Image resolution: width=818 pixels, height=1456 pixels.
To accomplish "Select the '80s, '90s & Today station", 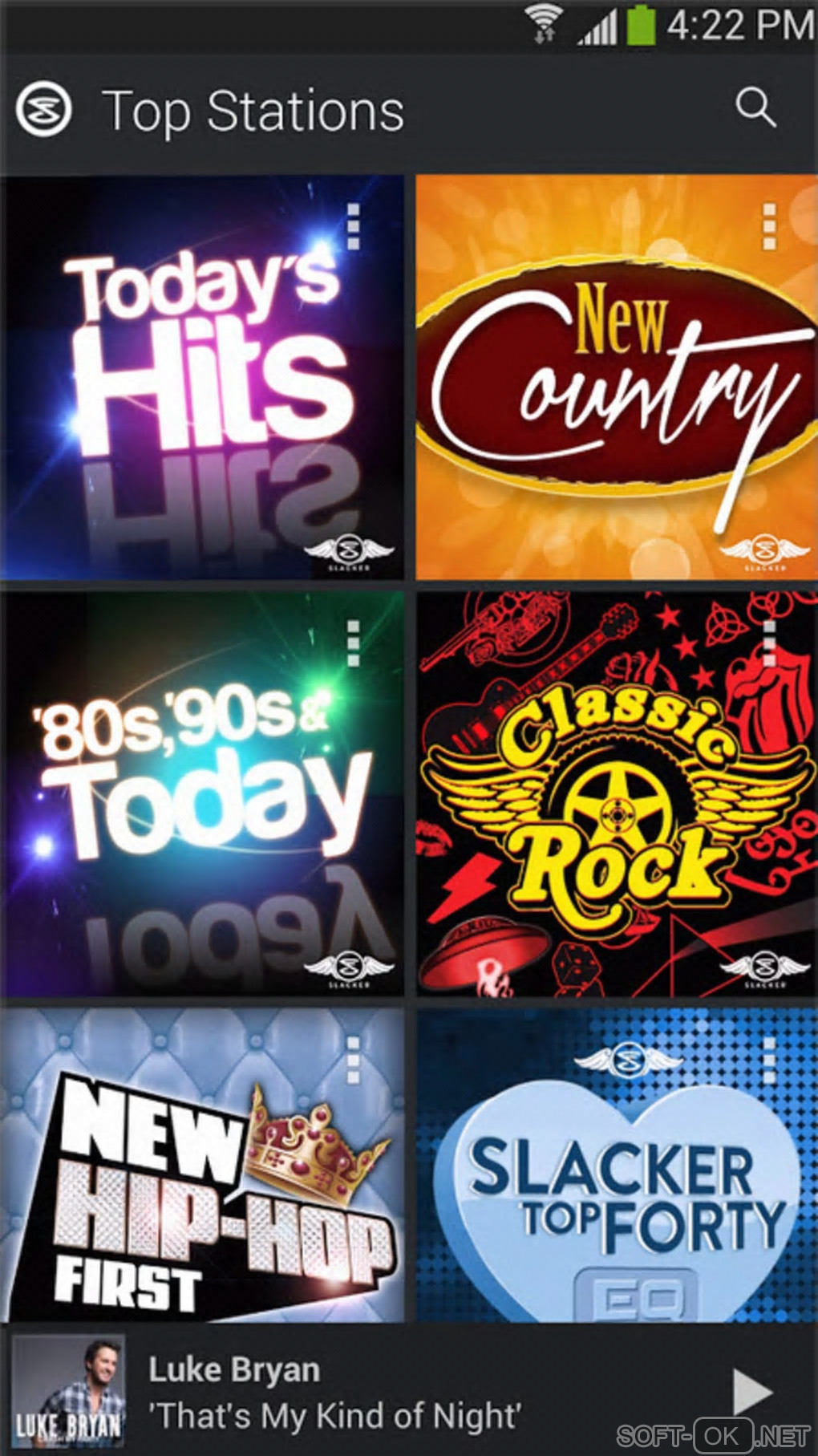I will click(202, 794).
